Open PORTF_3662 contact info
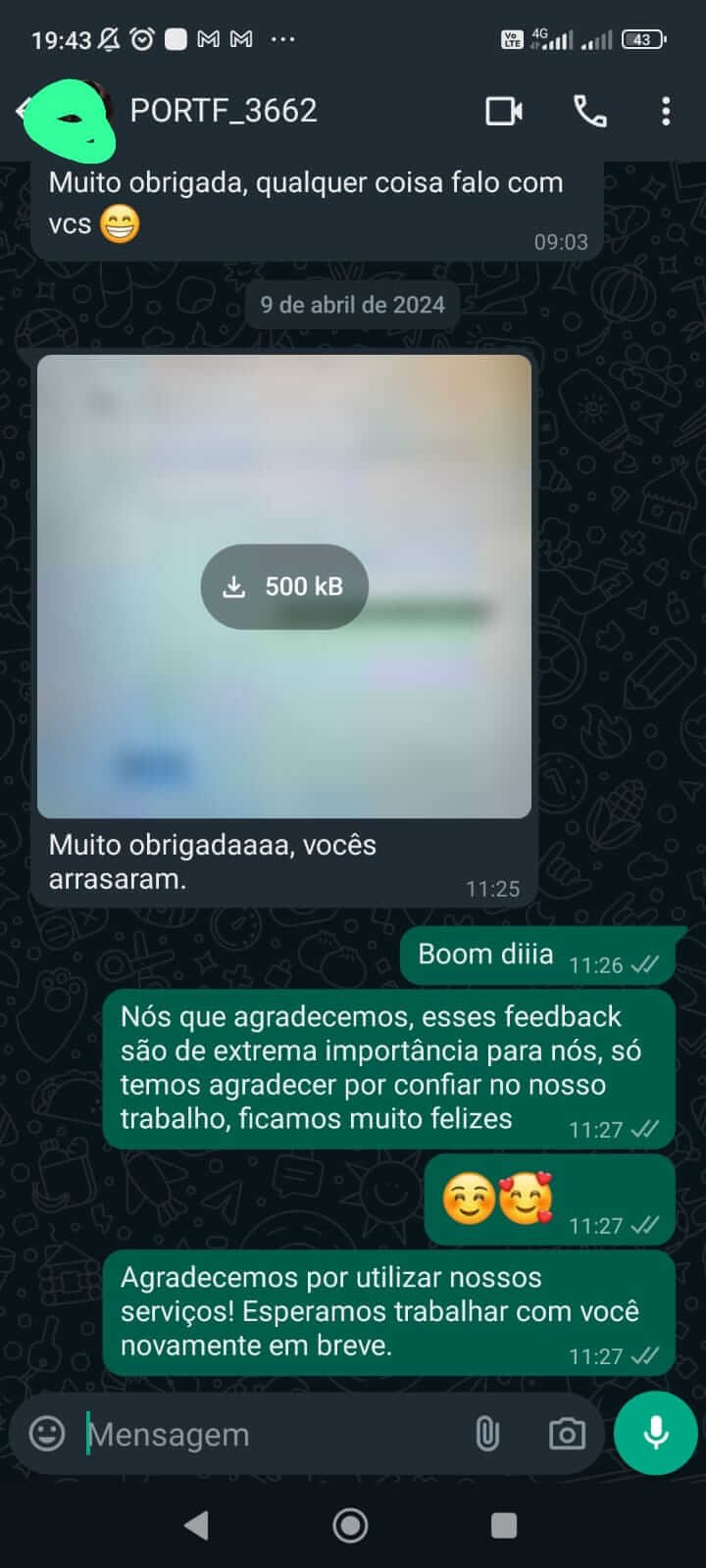 224,111
